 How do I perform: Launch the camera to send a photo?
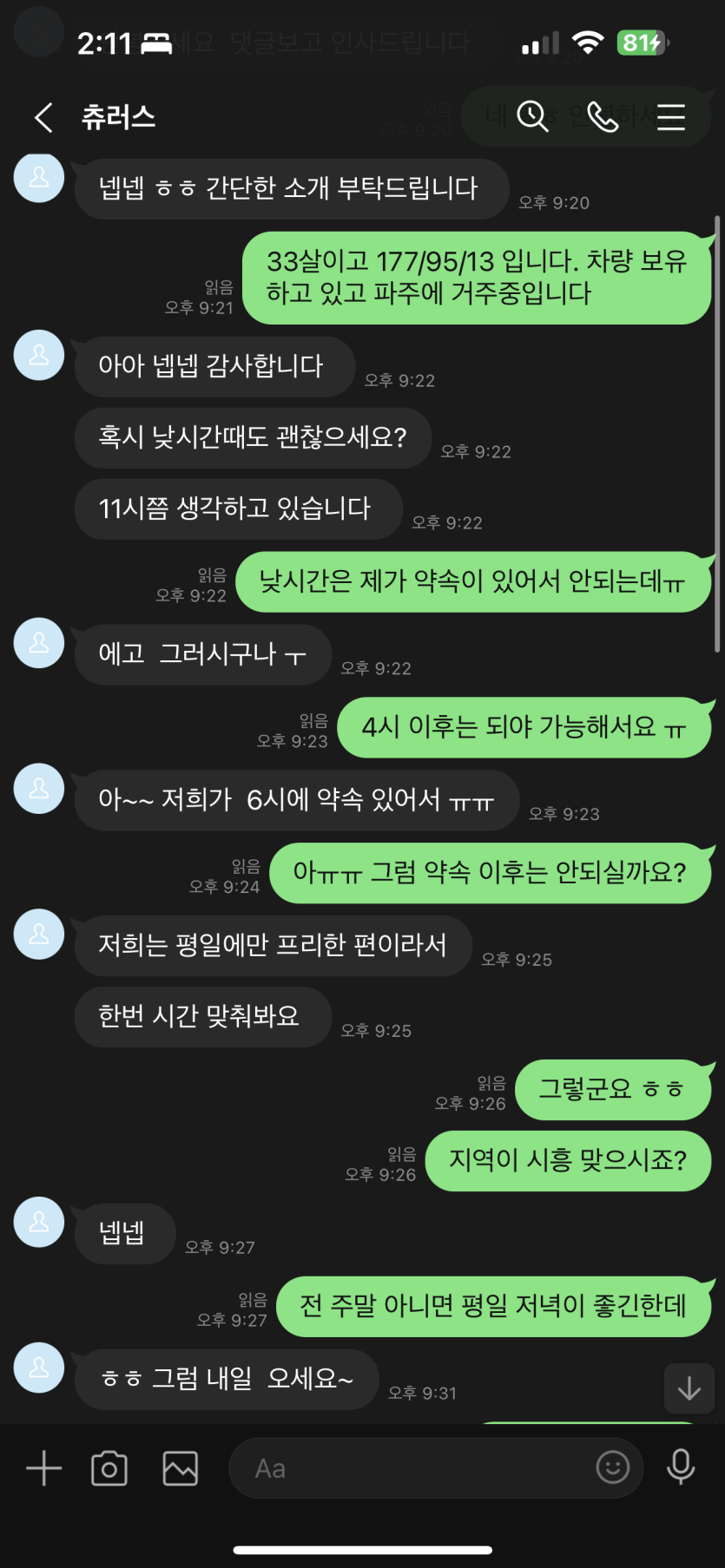(x=109, y=1468)
